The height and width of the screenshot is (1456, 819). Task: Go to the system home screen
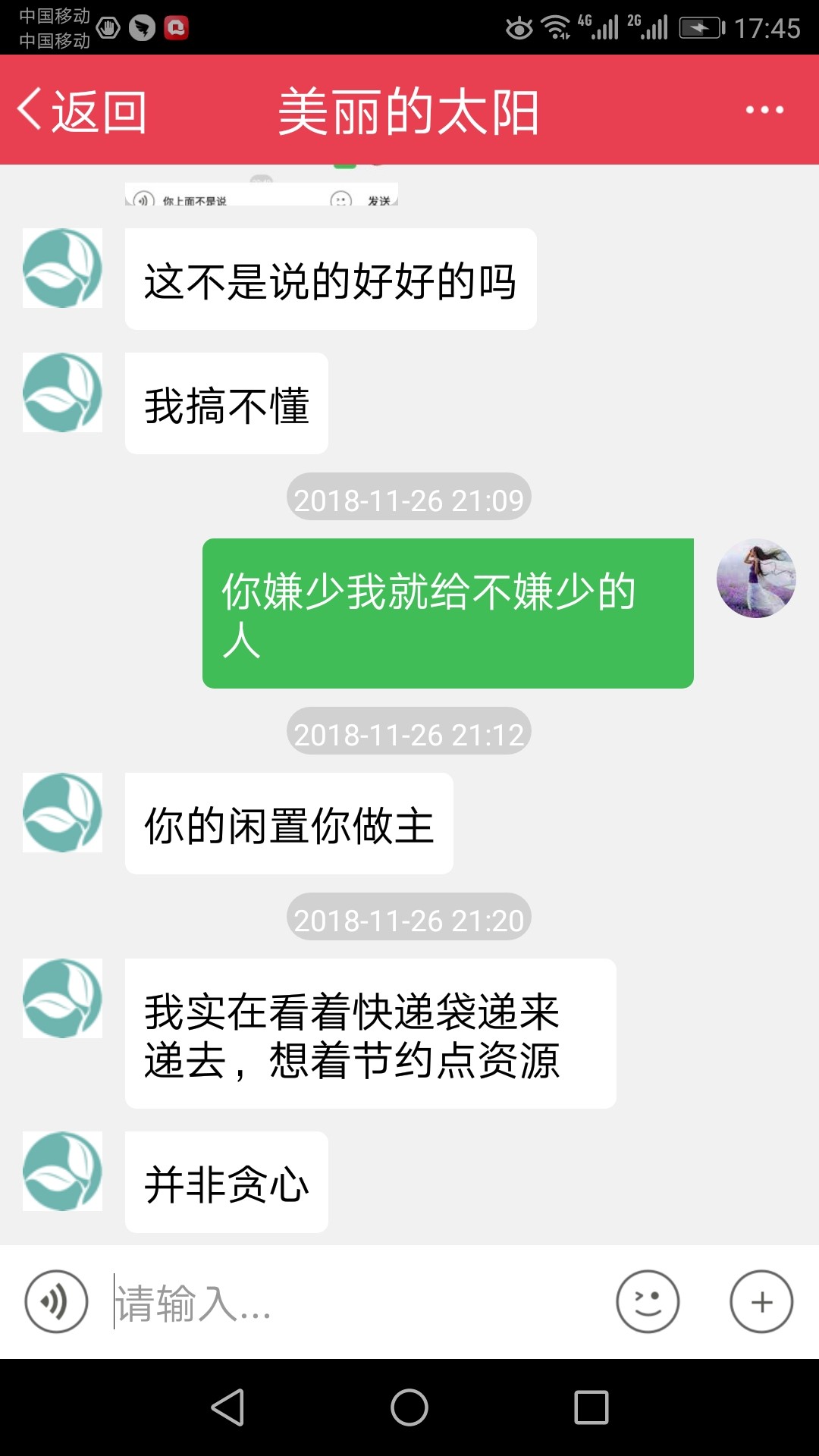tap(409, 1407)
